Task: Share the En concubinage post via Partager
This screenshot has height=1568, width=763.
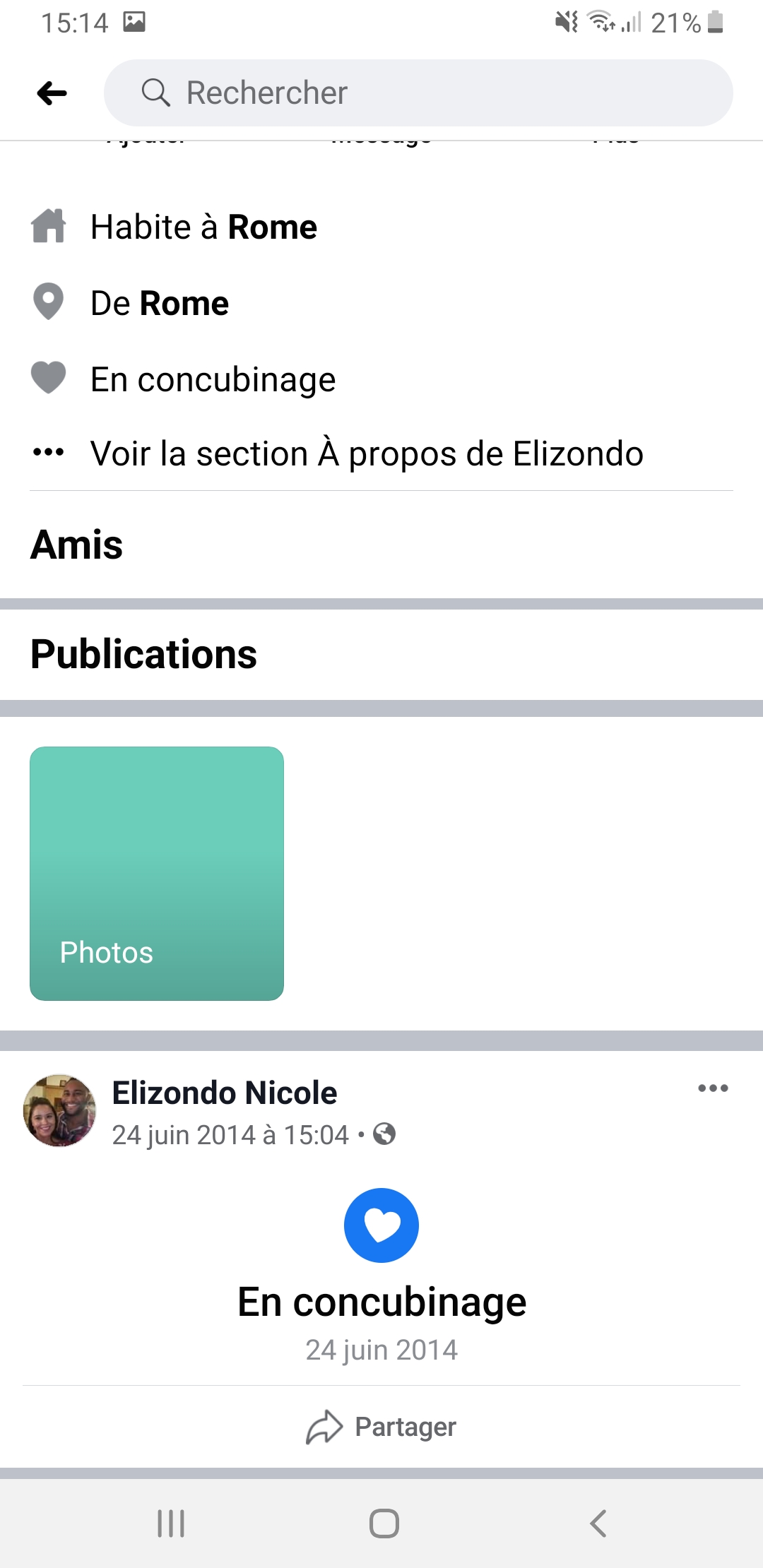Action: tap(381, 1427)
